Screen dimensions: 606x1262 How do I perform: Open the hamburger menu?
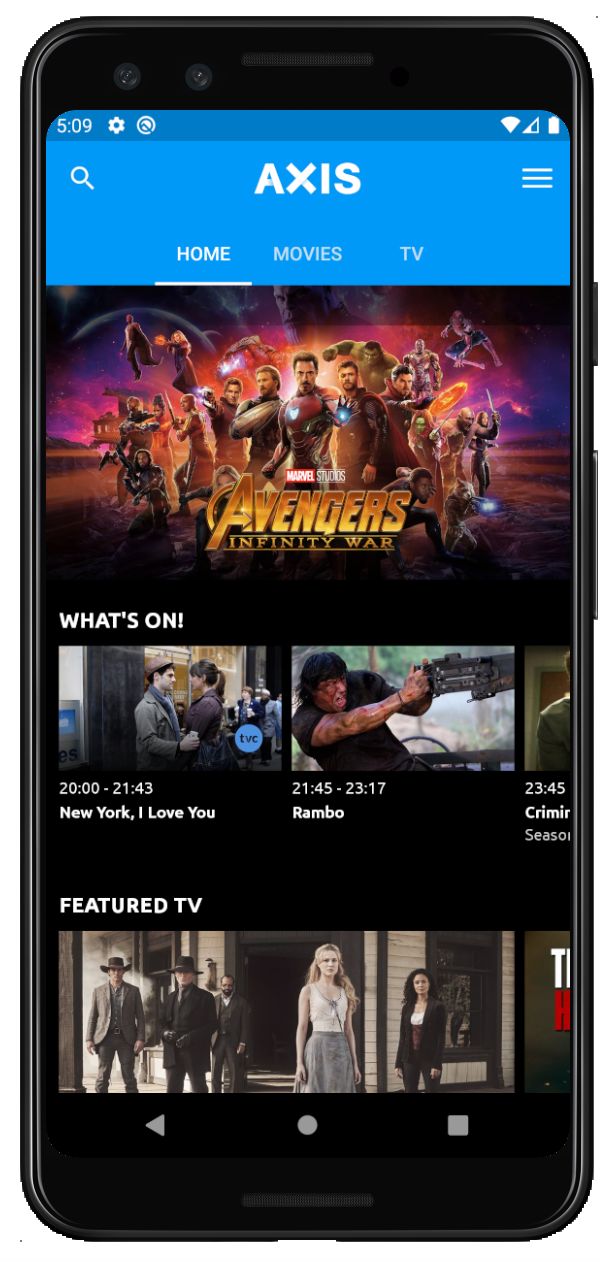537,178
